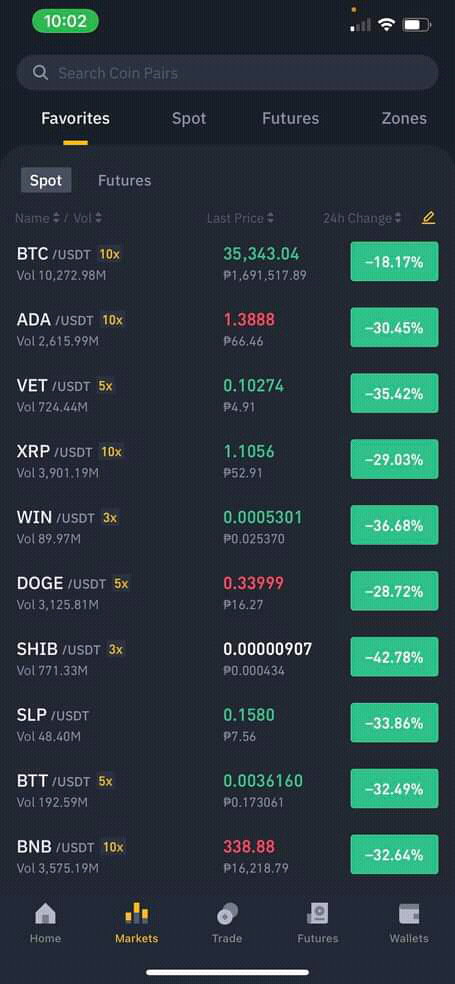Switch to the top Spot tab

[189, 119]
